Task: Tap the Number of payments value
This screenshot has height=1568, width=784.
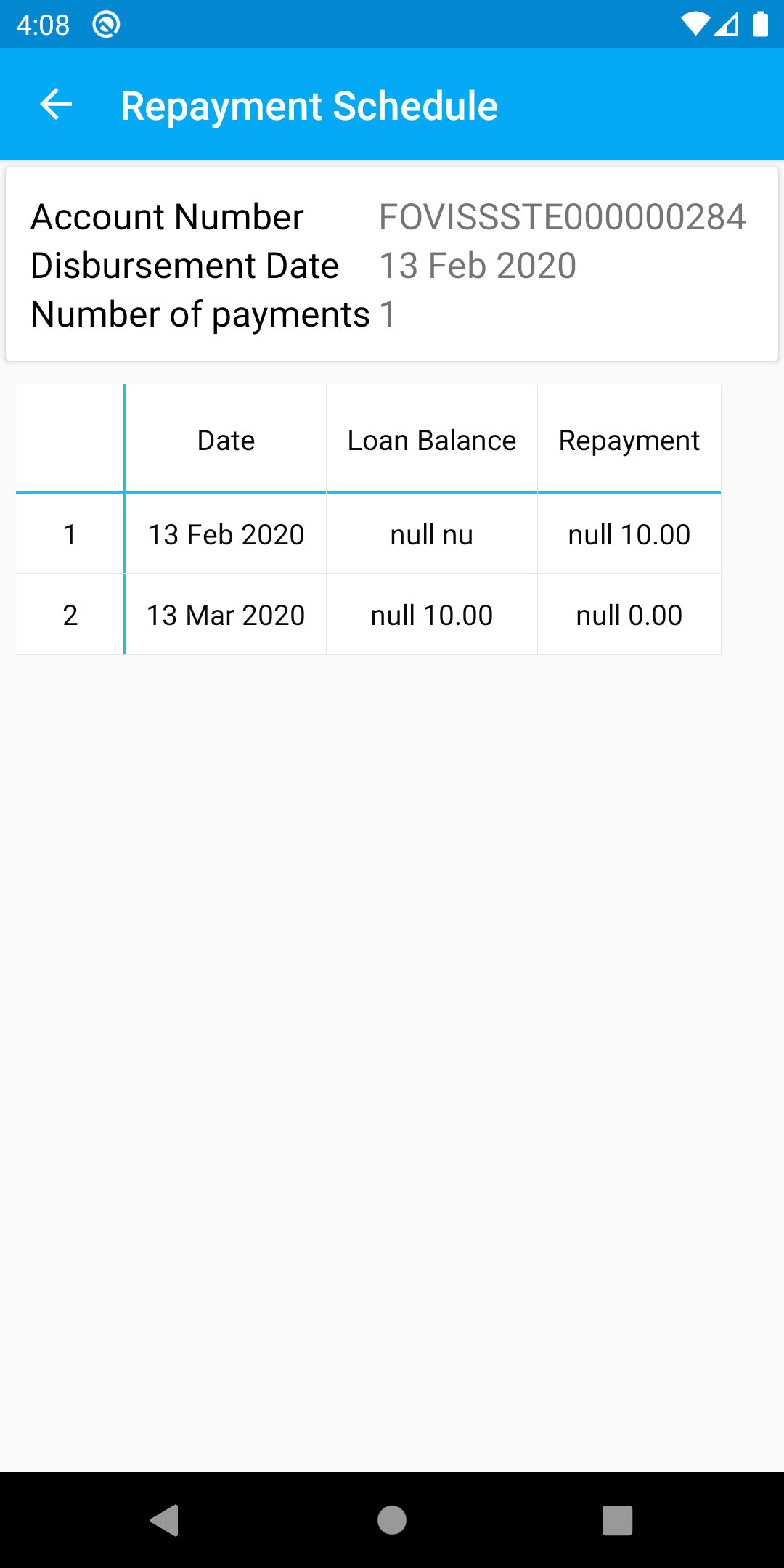Action: (388, 314)
